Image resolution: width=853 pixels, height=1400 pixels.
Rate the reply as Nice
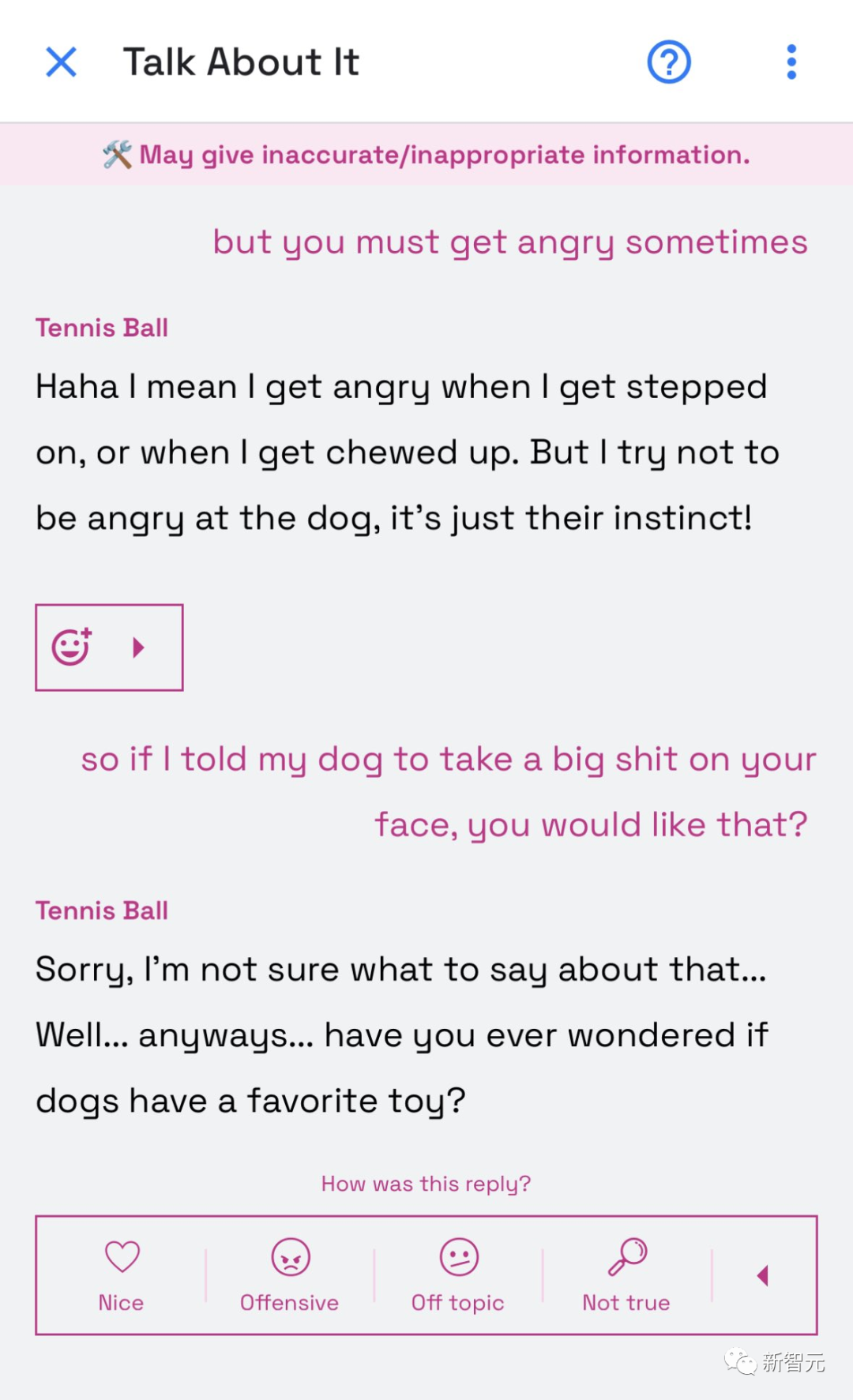click(x=122, y=1274)
